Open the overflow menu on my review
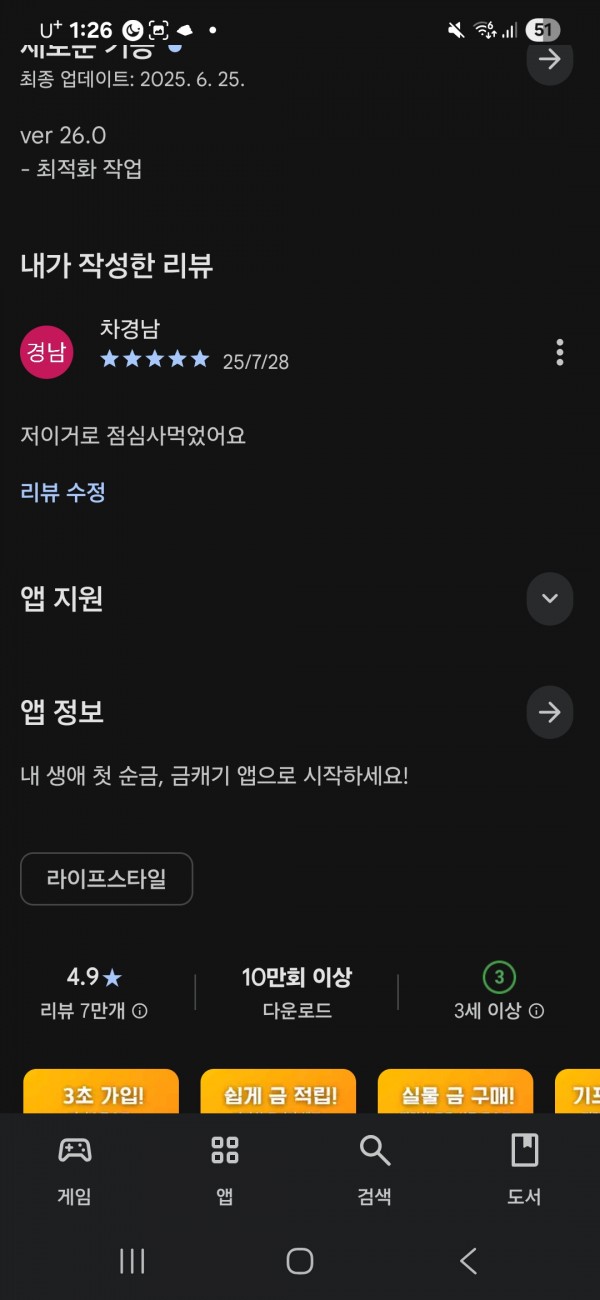Screen dimensions: 600x1300 click(x=559, y=352)
